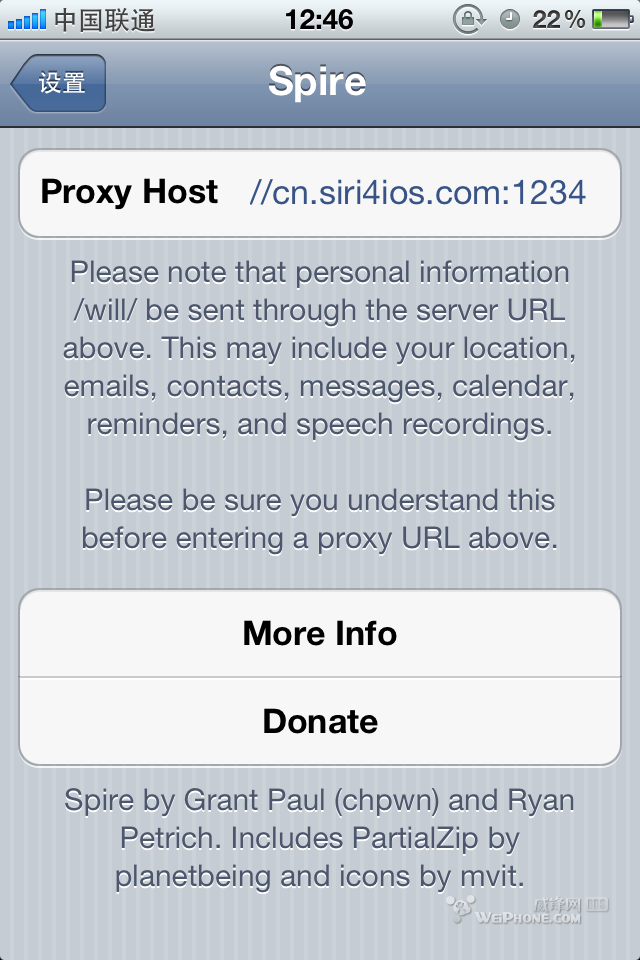Select the Donate row

coord(320,721)
